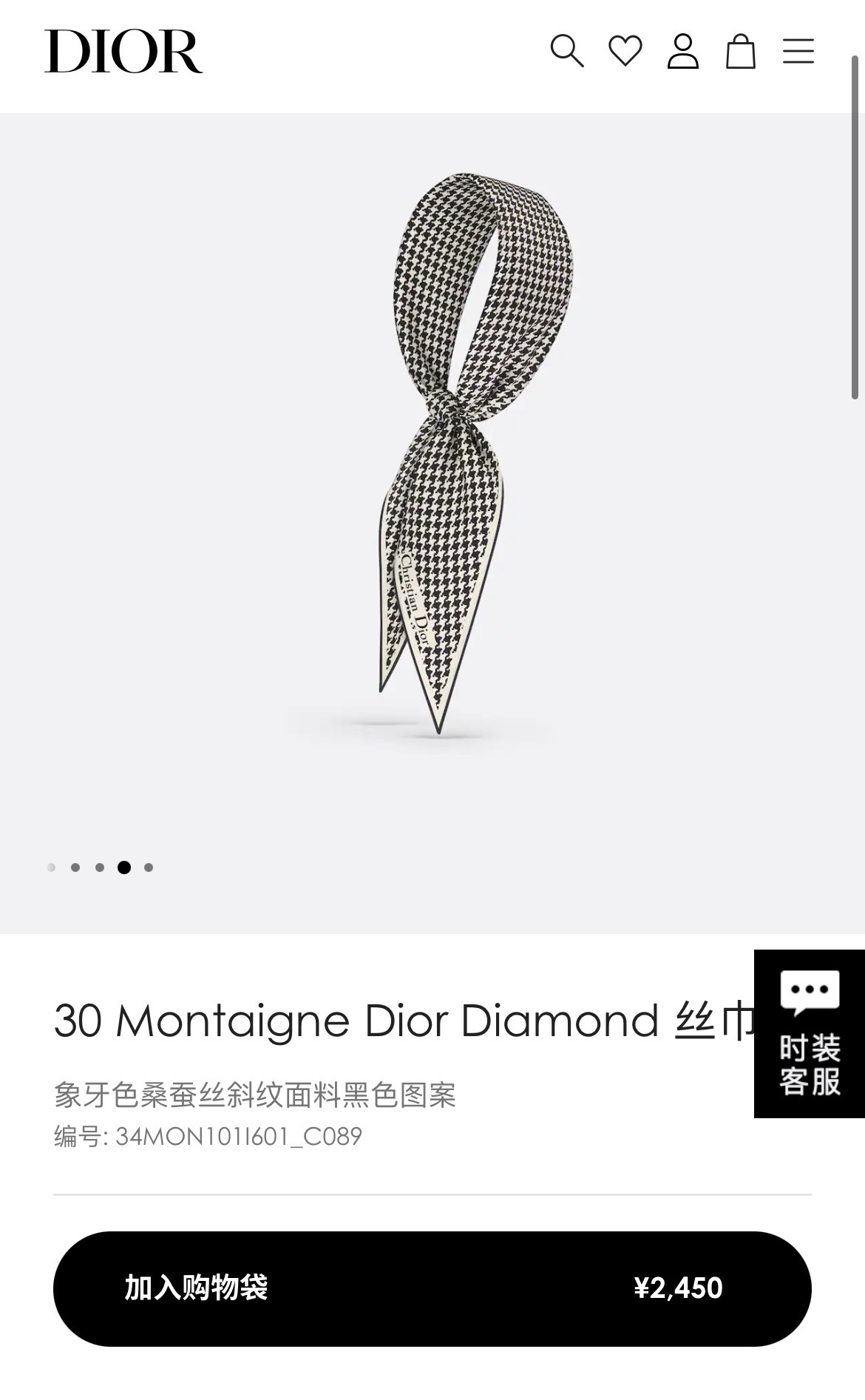865x1400 pixels.
Task: Tap the Dior logo to go home
Action: coord(123,52)
